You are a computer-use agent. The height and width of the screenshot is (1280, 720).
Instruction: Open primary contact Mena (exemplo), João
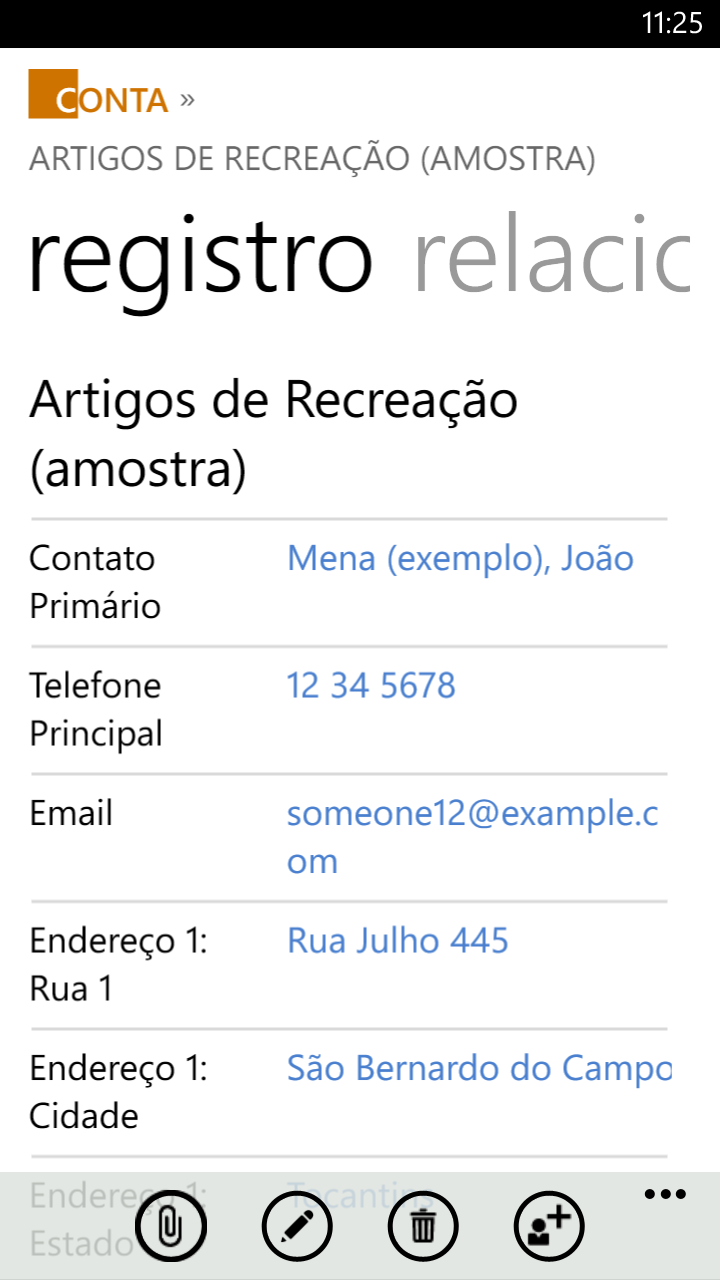click(460, 558)
